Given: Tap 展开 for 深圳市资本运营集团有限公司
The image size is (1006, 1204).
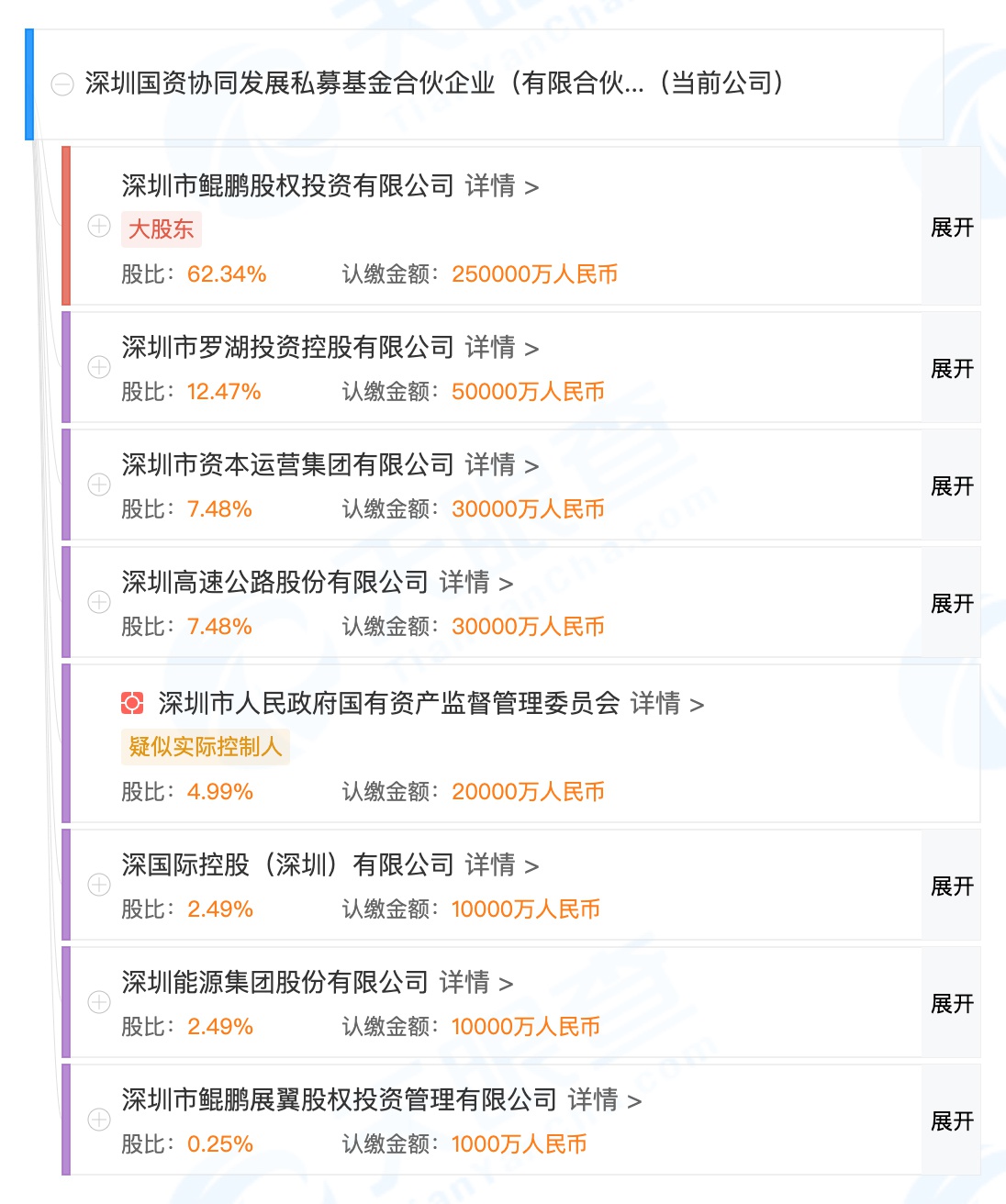Looking at the screenshot, I should (x=952, y=486).
